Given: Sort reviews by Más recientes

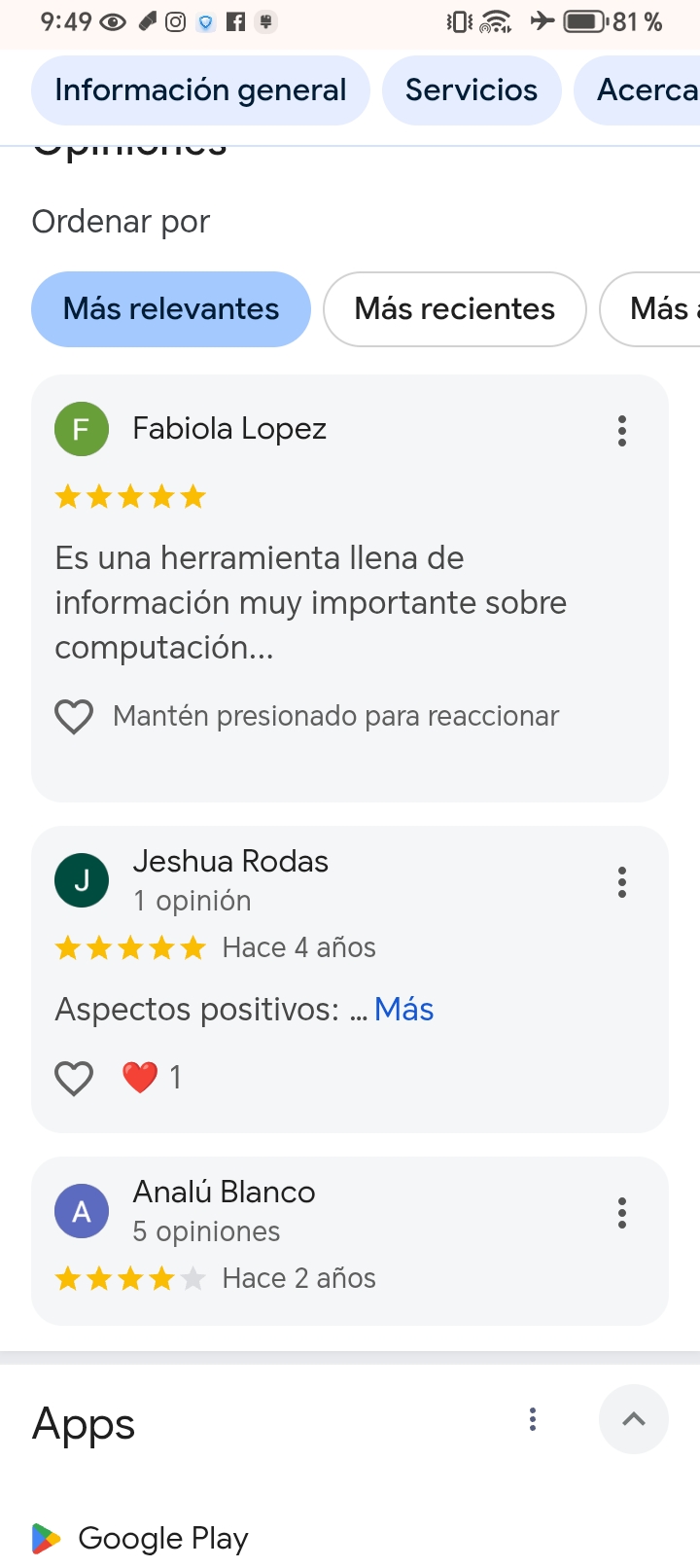Looking at the screenshot, I should 454,309.
